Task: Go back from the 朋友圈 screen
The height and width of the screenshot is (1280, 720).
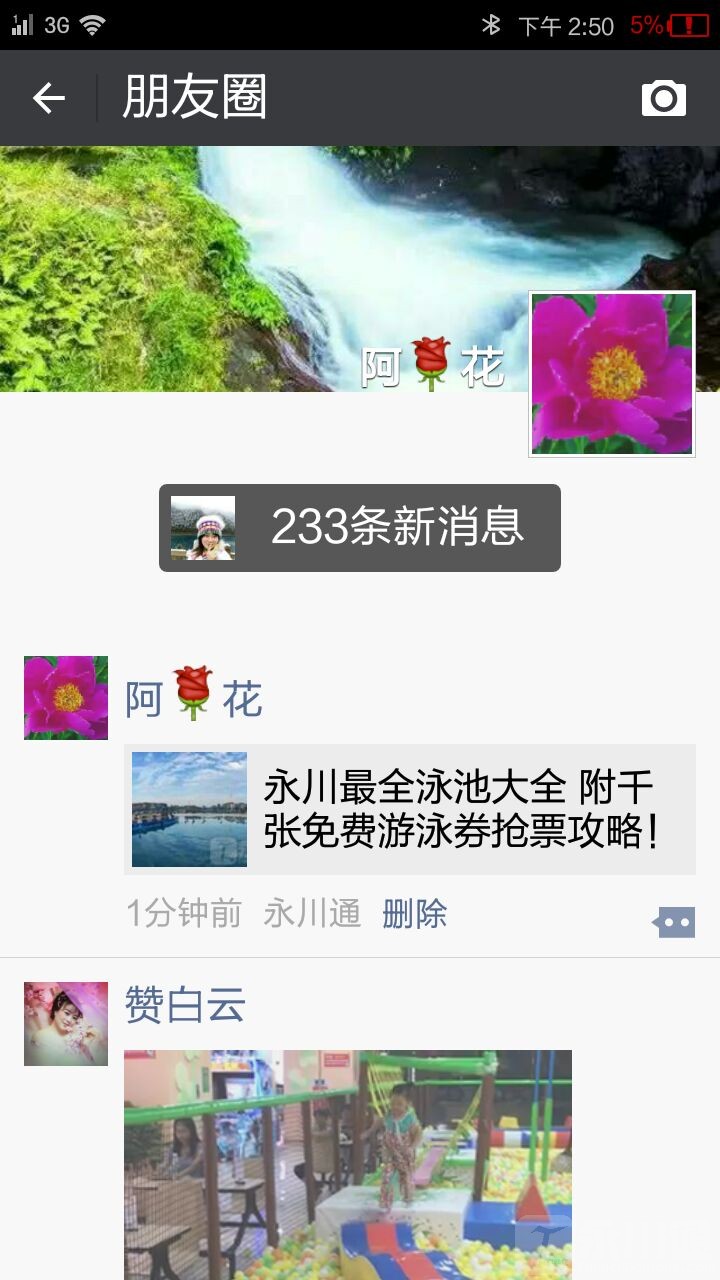Action: pyautogui.click(x=48, y=98)
